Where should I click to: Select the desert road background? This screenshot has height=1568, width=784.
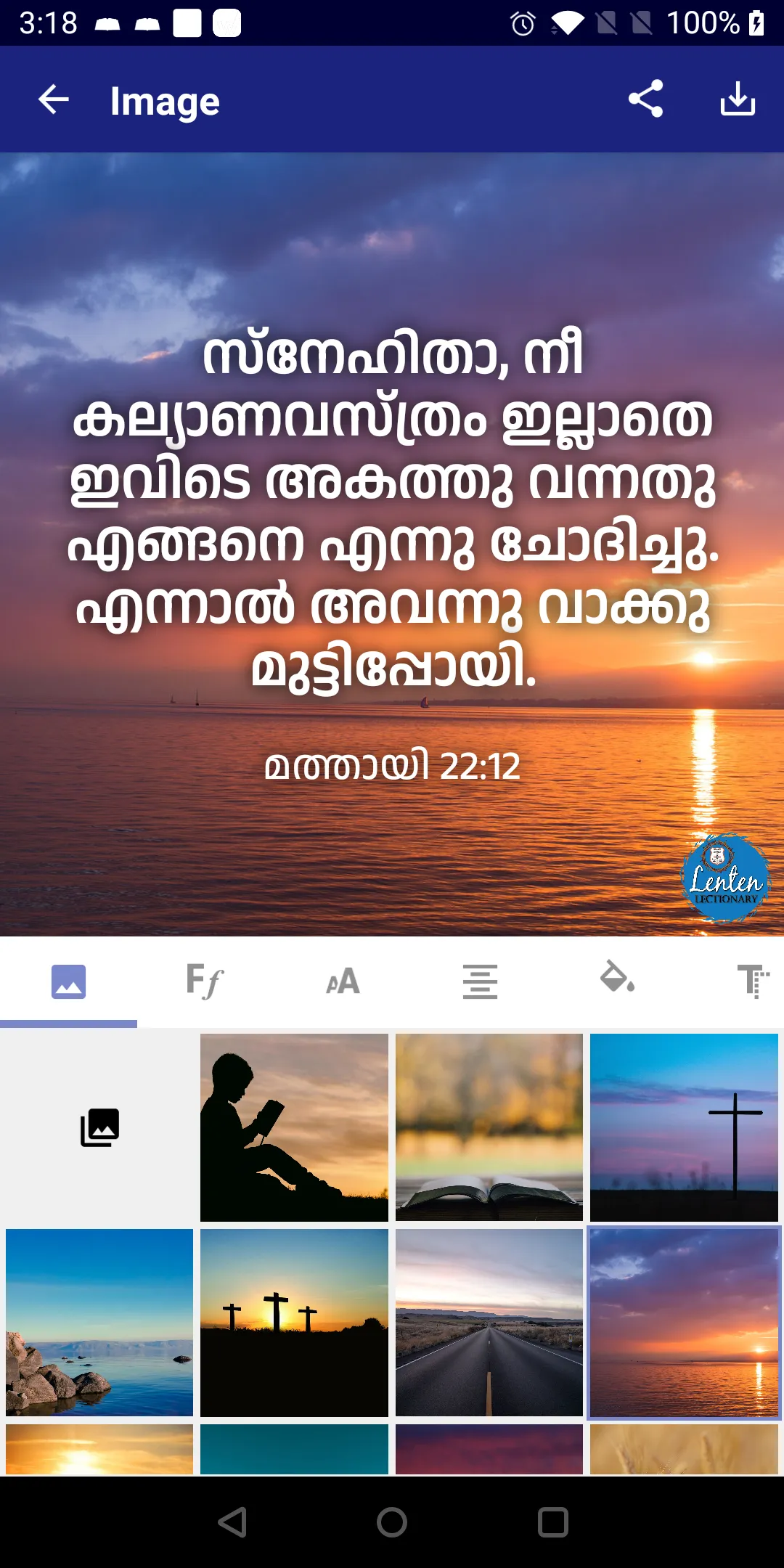[489, 1323]
